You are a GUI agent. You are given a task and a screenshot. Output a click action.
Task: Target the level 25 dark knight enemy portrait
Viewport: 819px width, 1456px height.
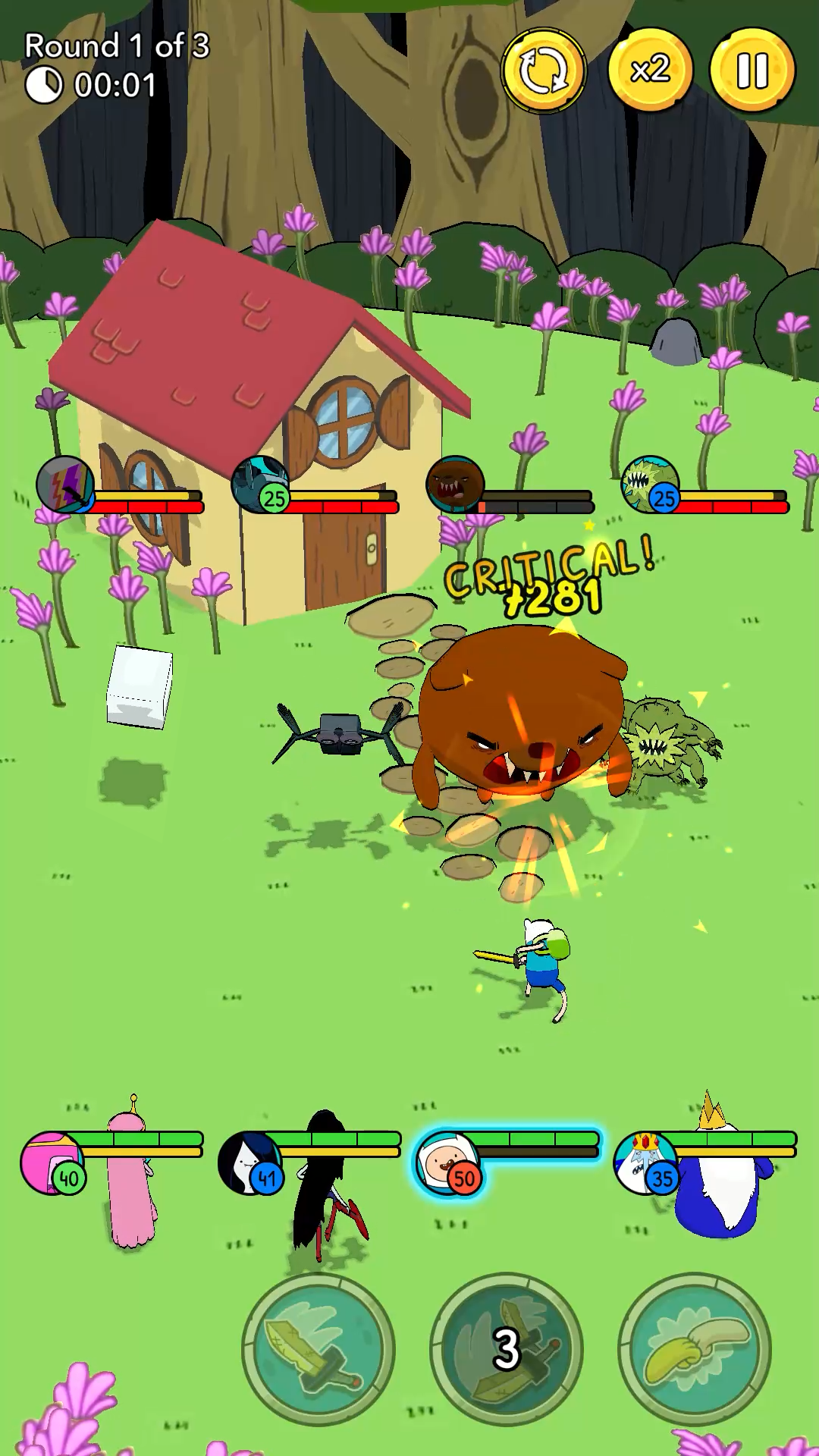click(260, 484)
